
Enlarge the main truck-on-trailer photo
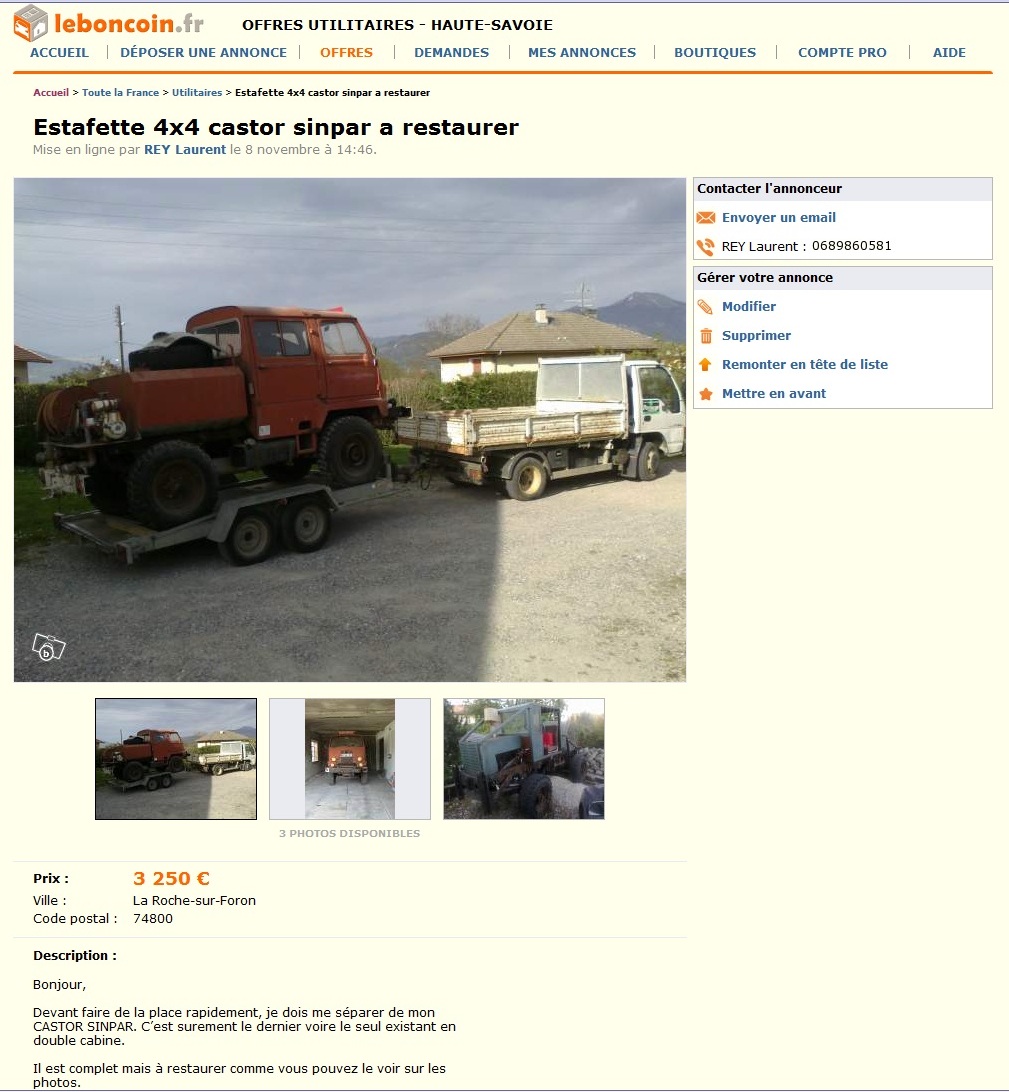[349, 430]
